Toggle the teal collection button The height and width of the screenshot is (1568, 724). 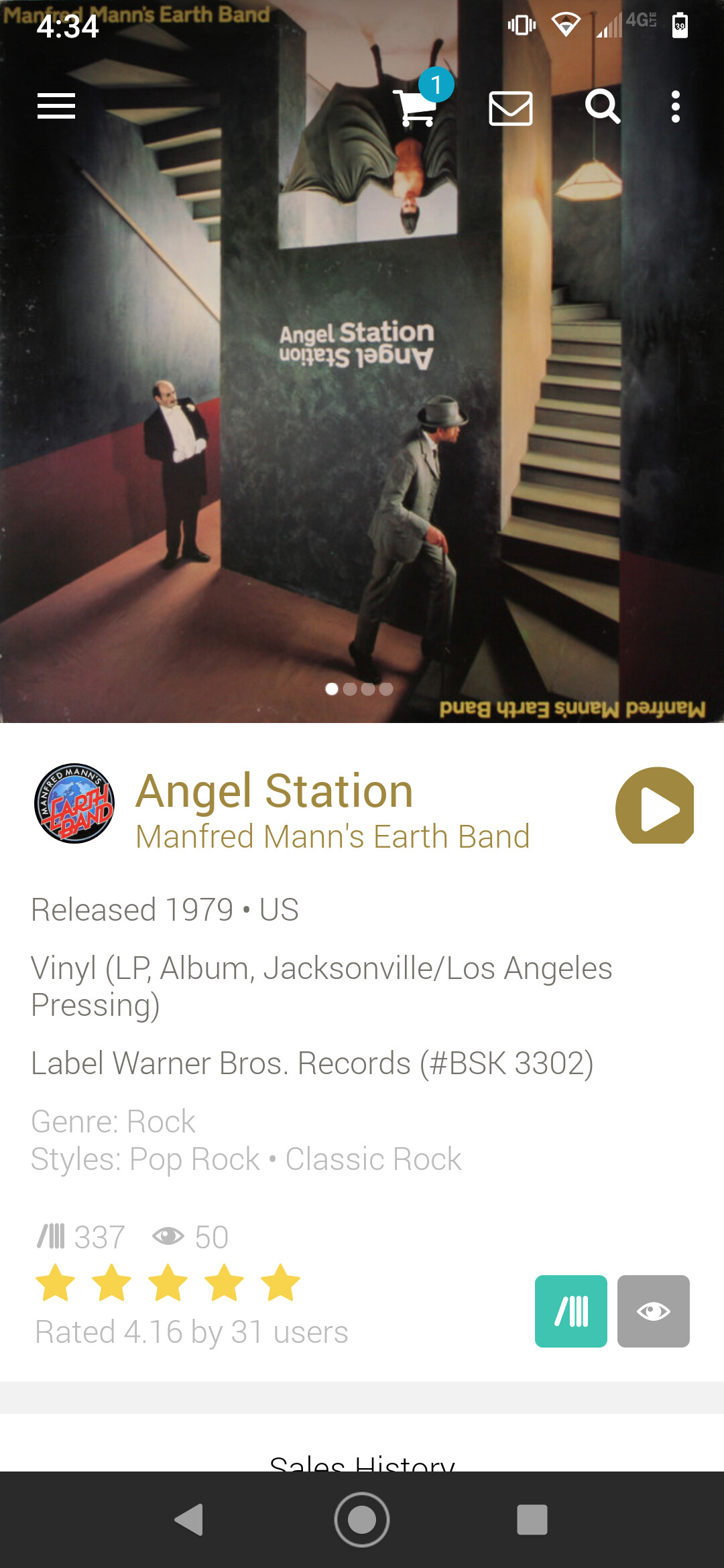coord(571,1311)
